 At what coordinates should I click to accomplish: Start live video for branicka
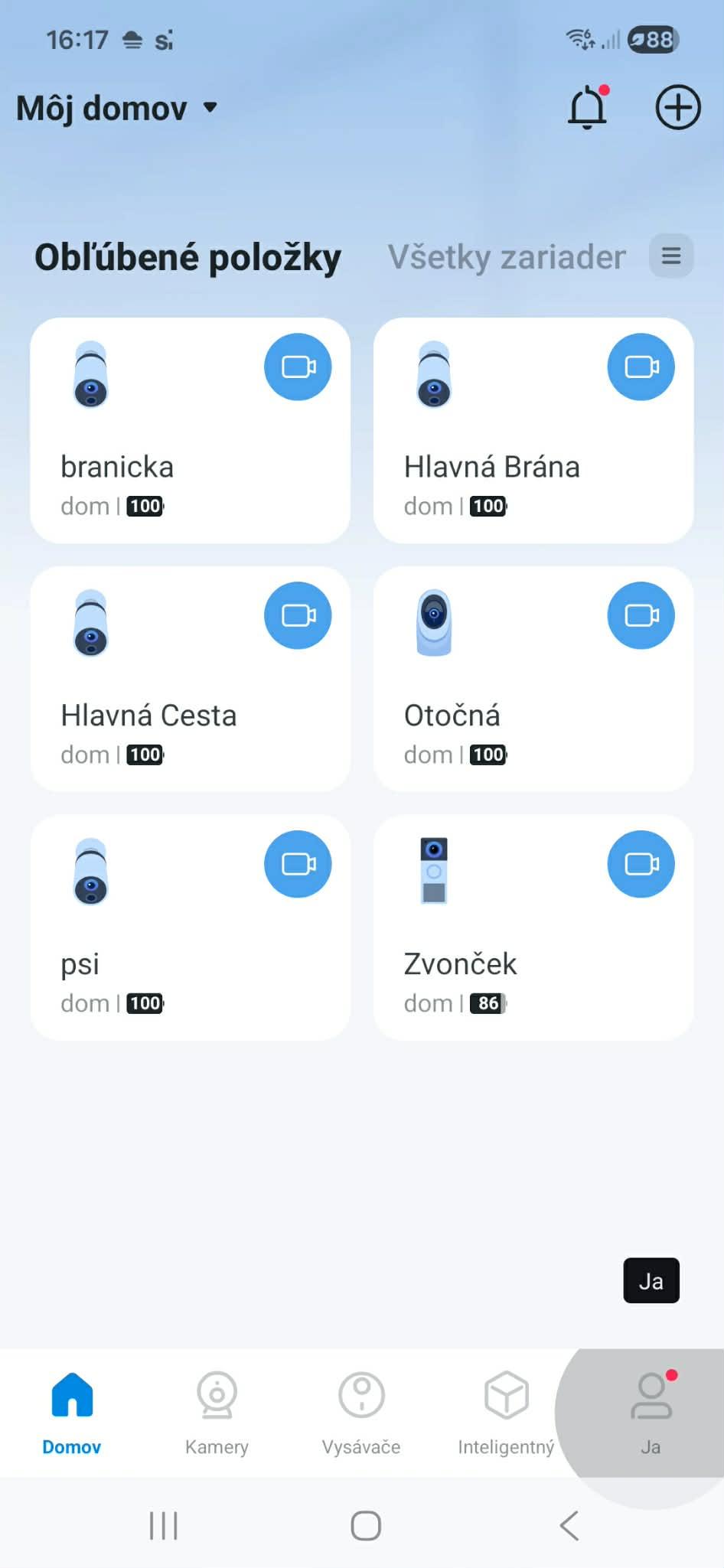coord(298,367)
